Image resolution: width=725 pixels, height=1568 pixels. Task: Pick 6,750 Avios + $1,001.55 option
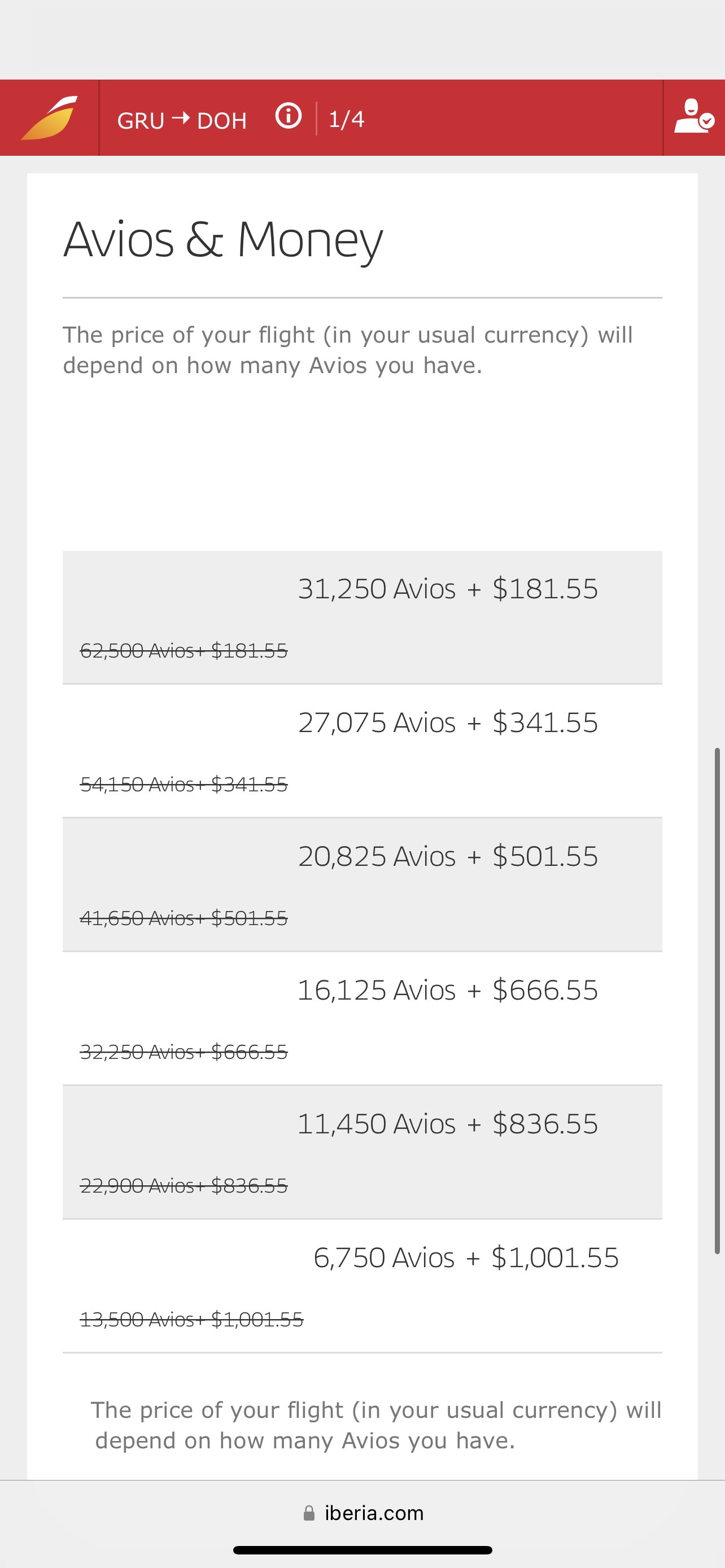[362, 1287]
